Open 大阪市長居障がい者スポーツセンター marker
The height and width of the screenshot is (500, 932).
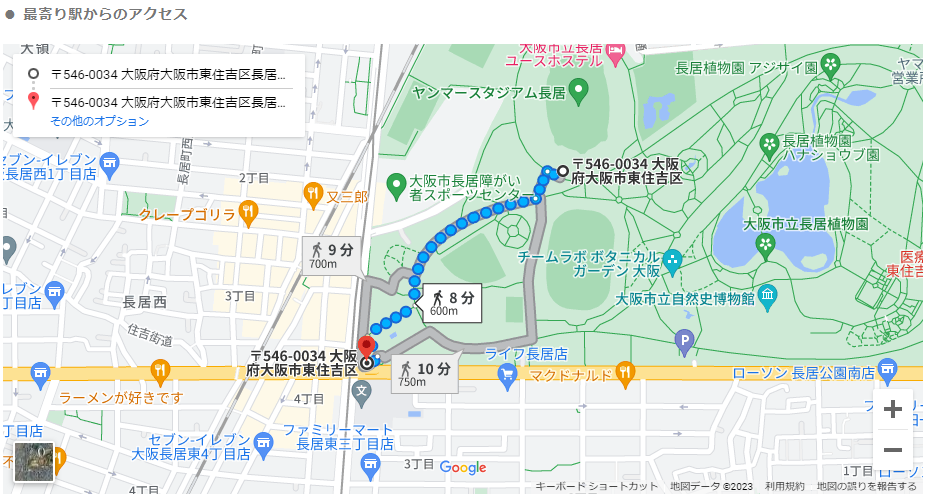pyautogui.click(x=396, y=185)
